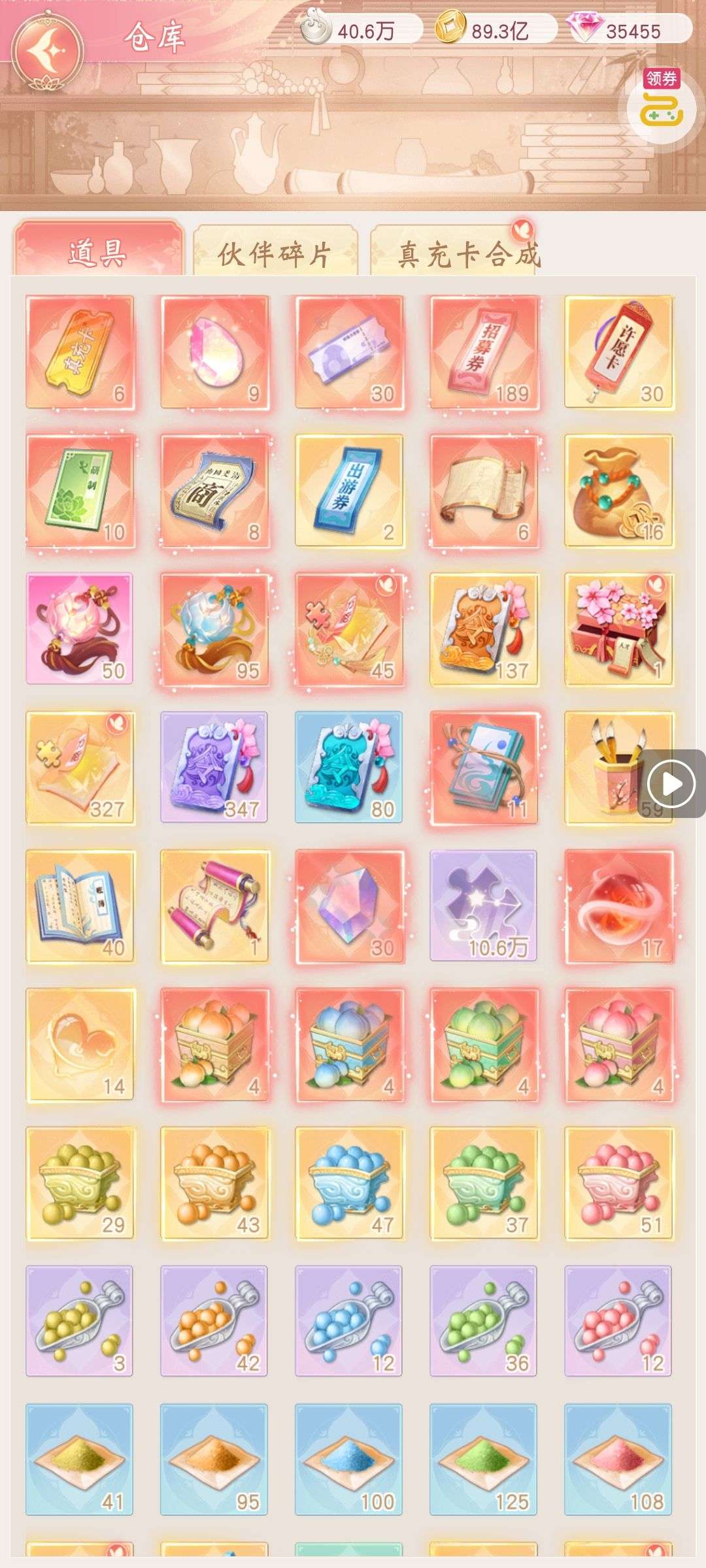This screenshot has width=706, height=1568.
Task: Select the pink egg gem item
Action: click(x=214, y=352)
